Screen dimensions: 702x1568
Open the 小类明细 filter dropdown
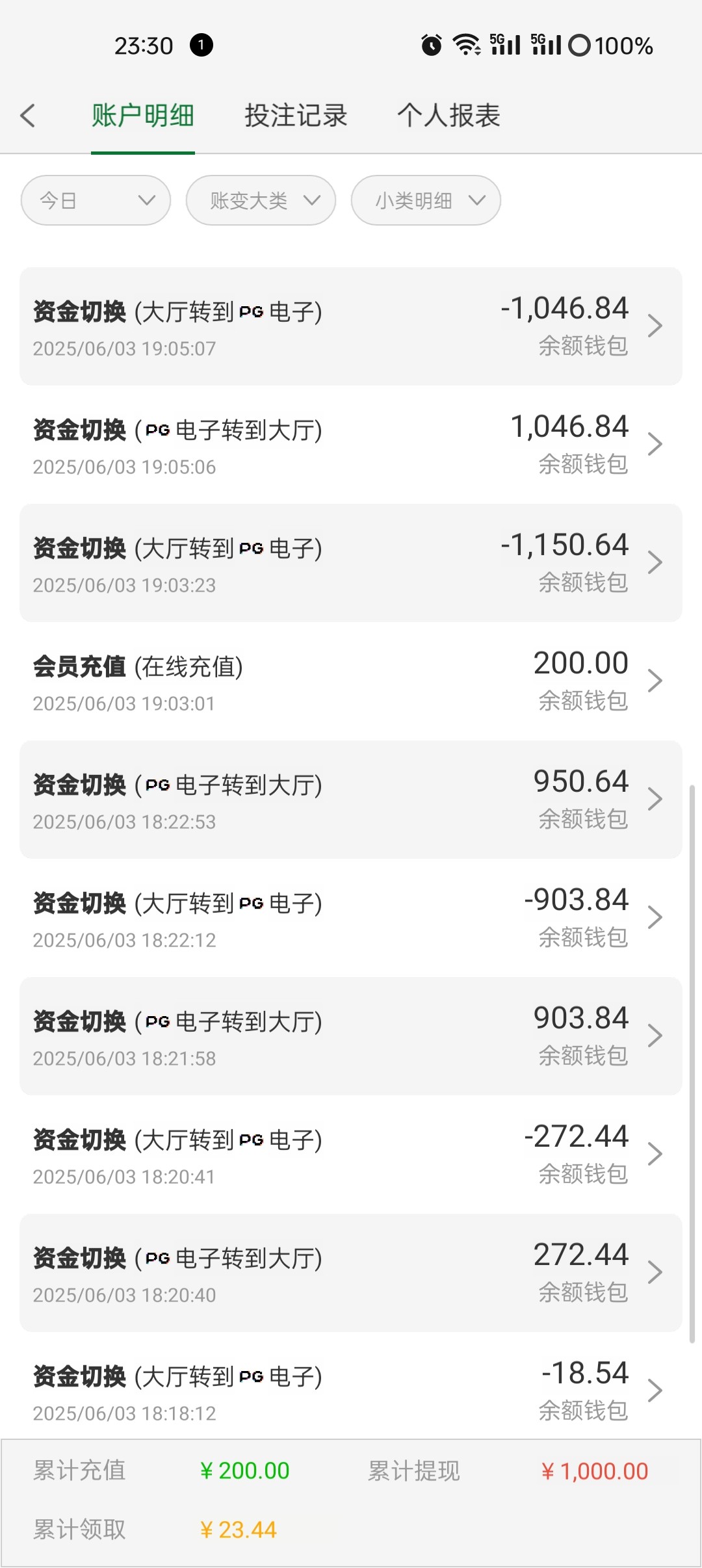point(426,200)
